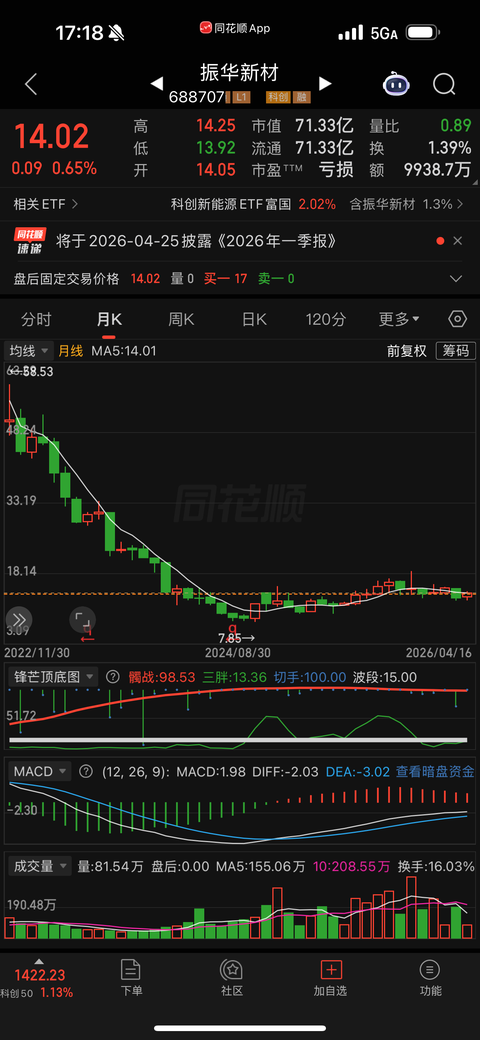Dismiss the 2026年一季报 notice
Screen dimensions: 480x1040
pyautogui.click(x=457, y=241)
